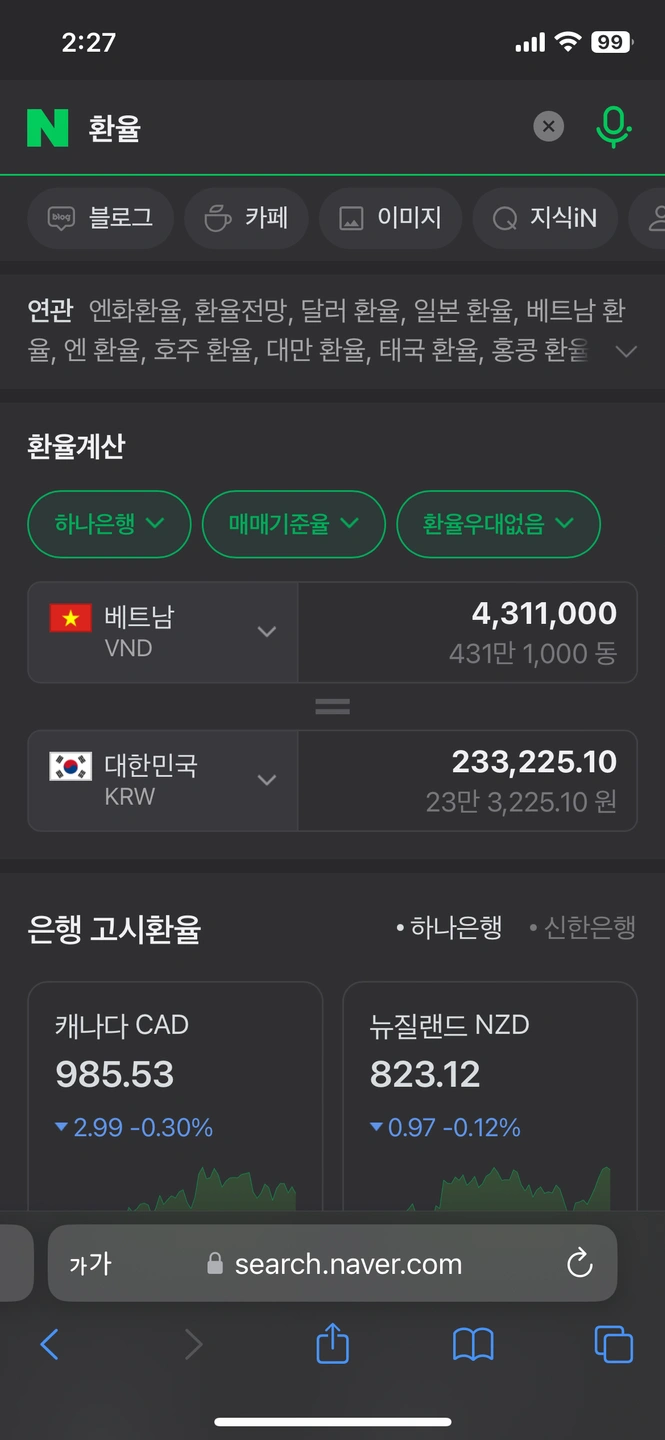Screen dimensions: 665x1440
Task: Open the Naver N home logo
Action: click(x=47, y=128)
